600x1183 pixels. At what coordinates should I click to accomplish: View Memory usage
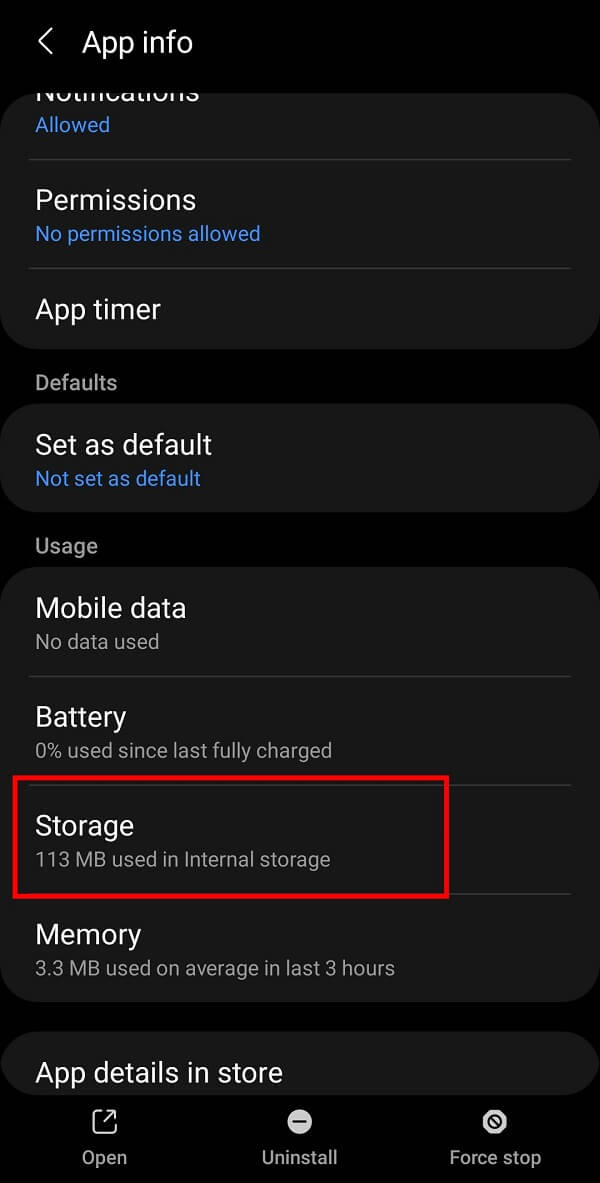pos(300,950)
